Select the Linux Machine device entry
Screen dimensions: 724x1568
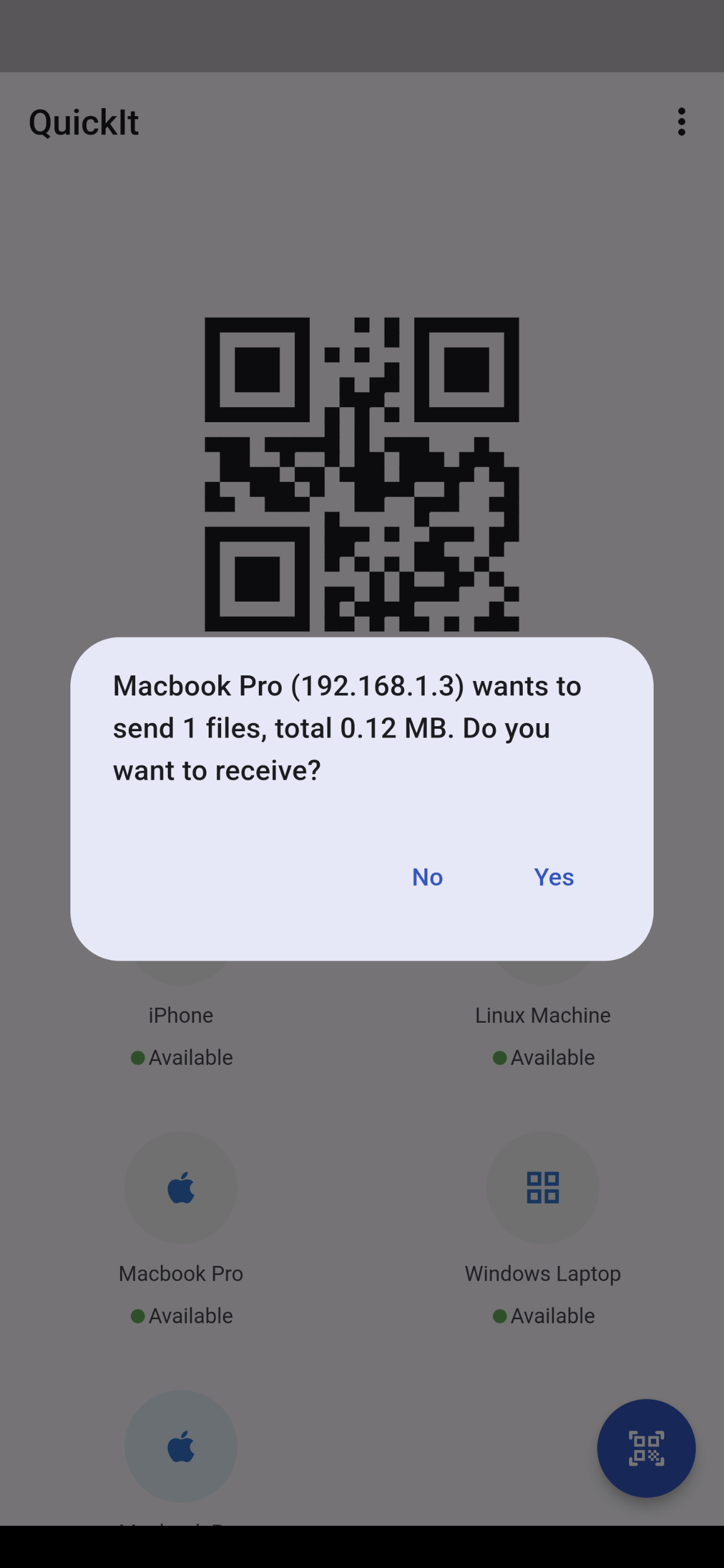coord(543,1014)
